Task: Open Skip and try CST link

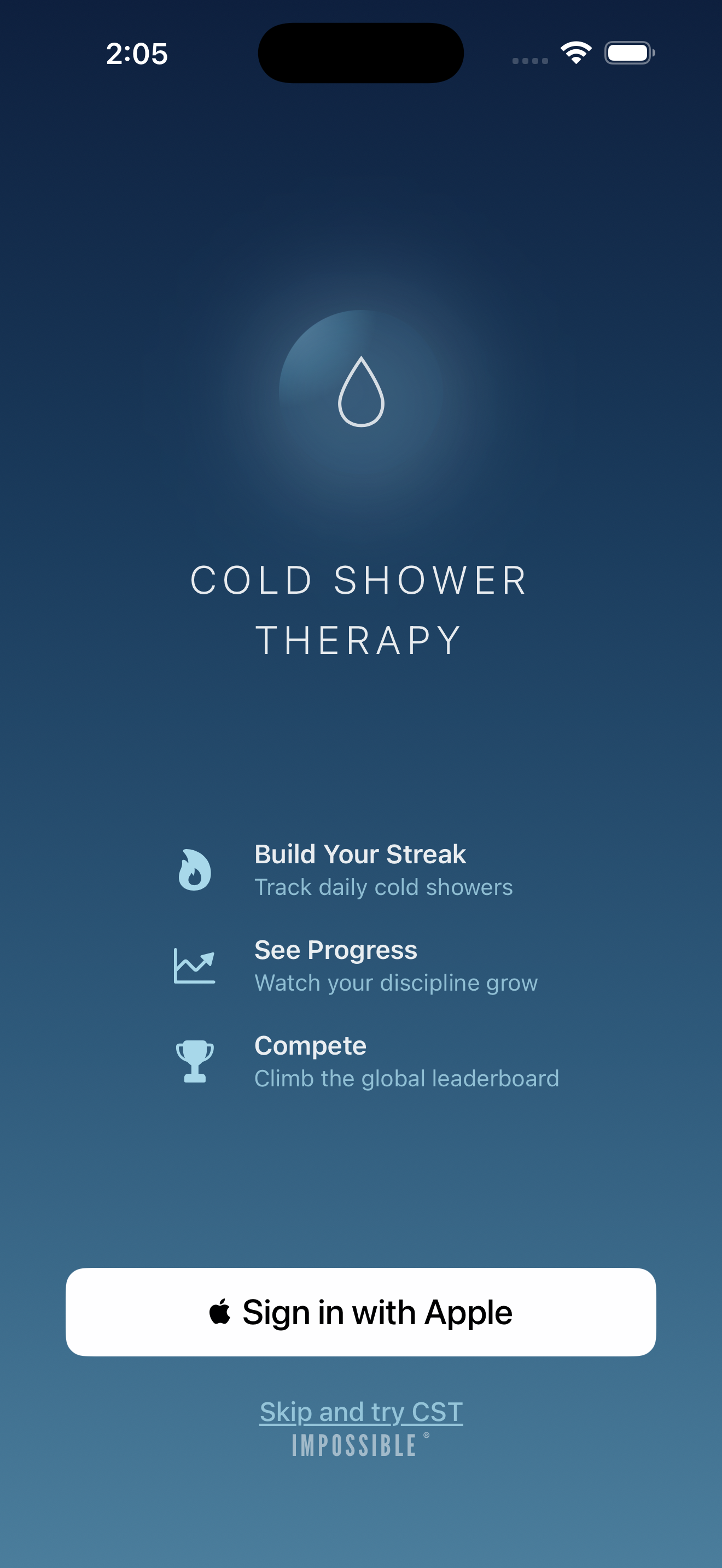Action: [x=360, y=1412]
